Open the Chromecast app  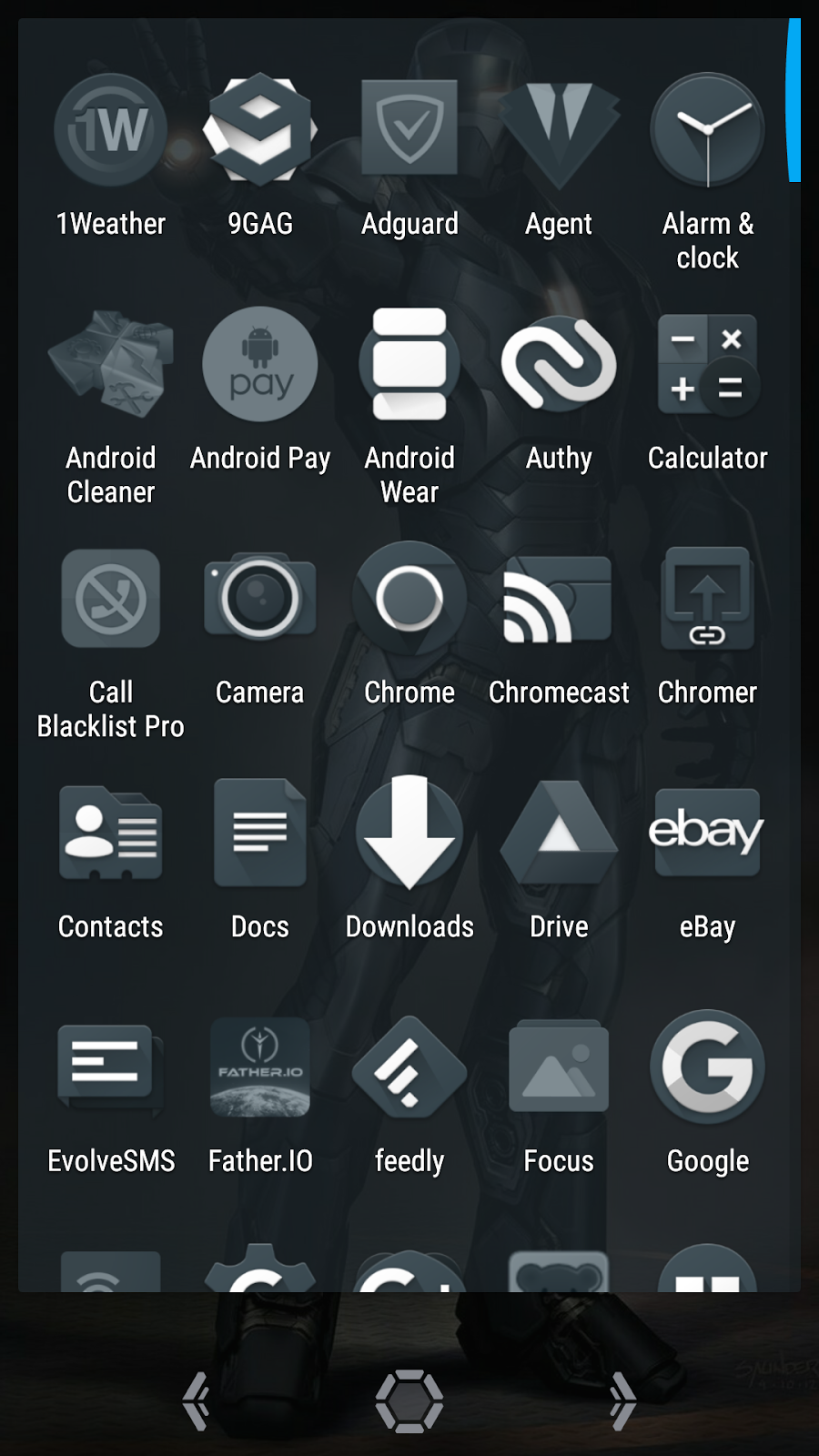(559, 598)
